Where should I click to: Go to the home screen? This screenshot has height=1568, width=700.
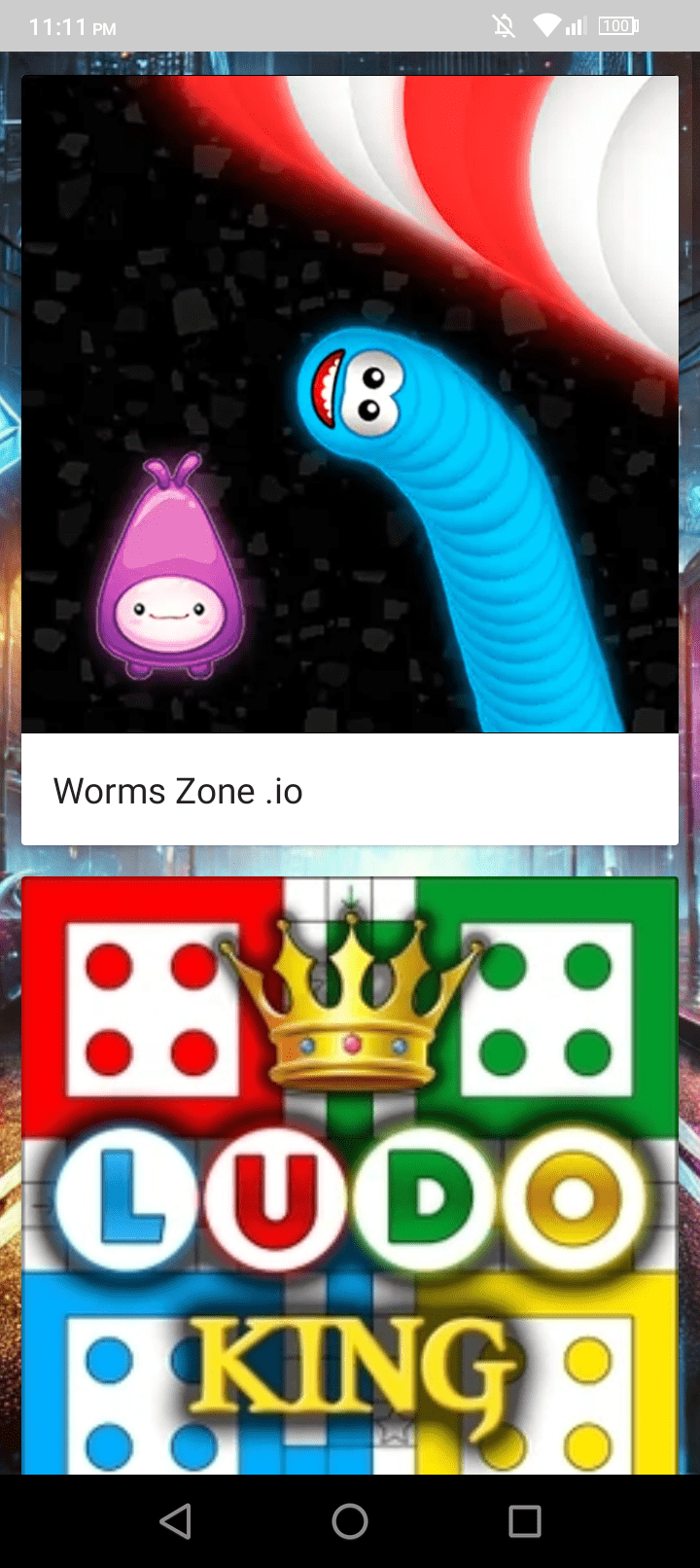(x=350, y=1521)
